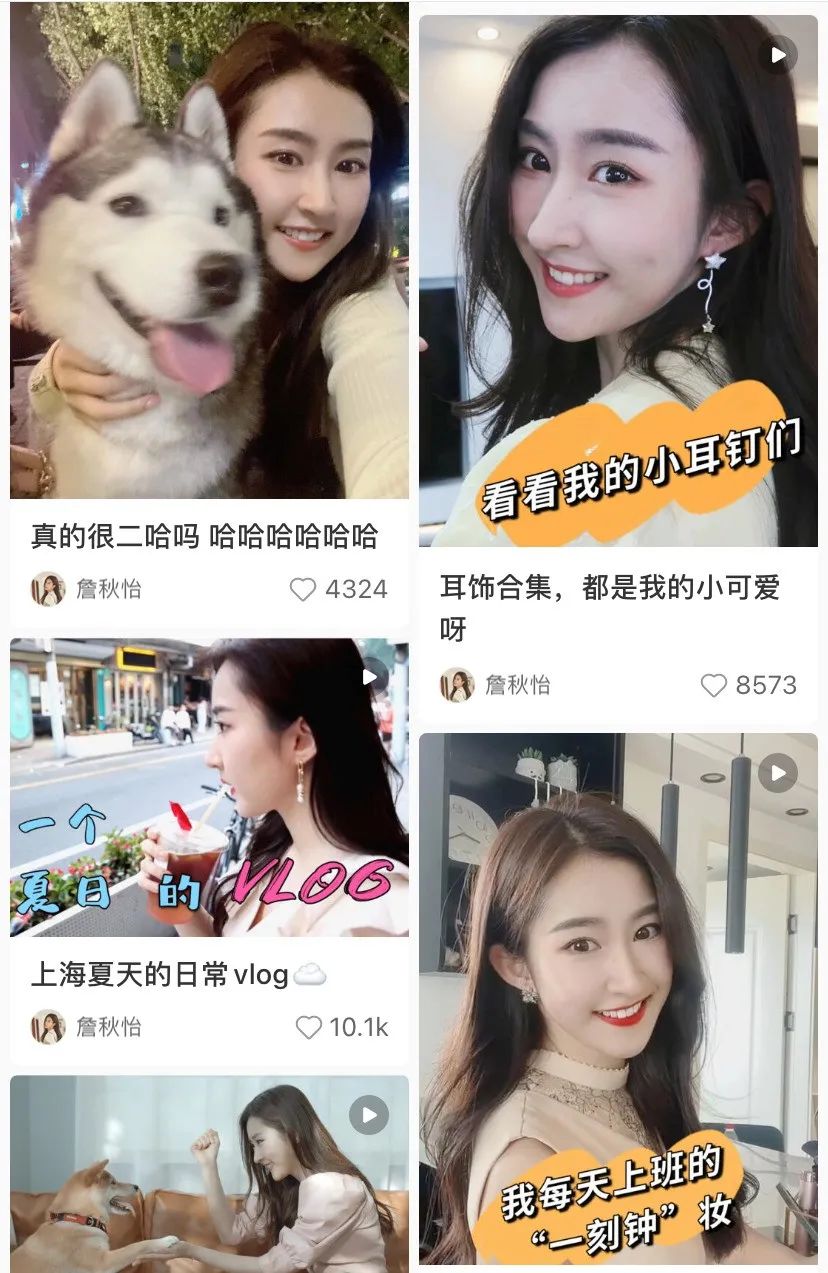This screenshot has height=1273, width=828.
Task: Open the 我每天上班的一刻钟妆 video
Action: click(617, 1000)
